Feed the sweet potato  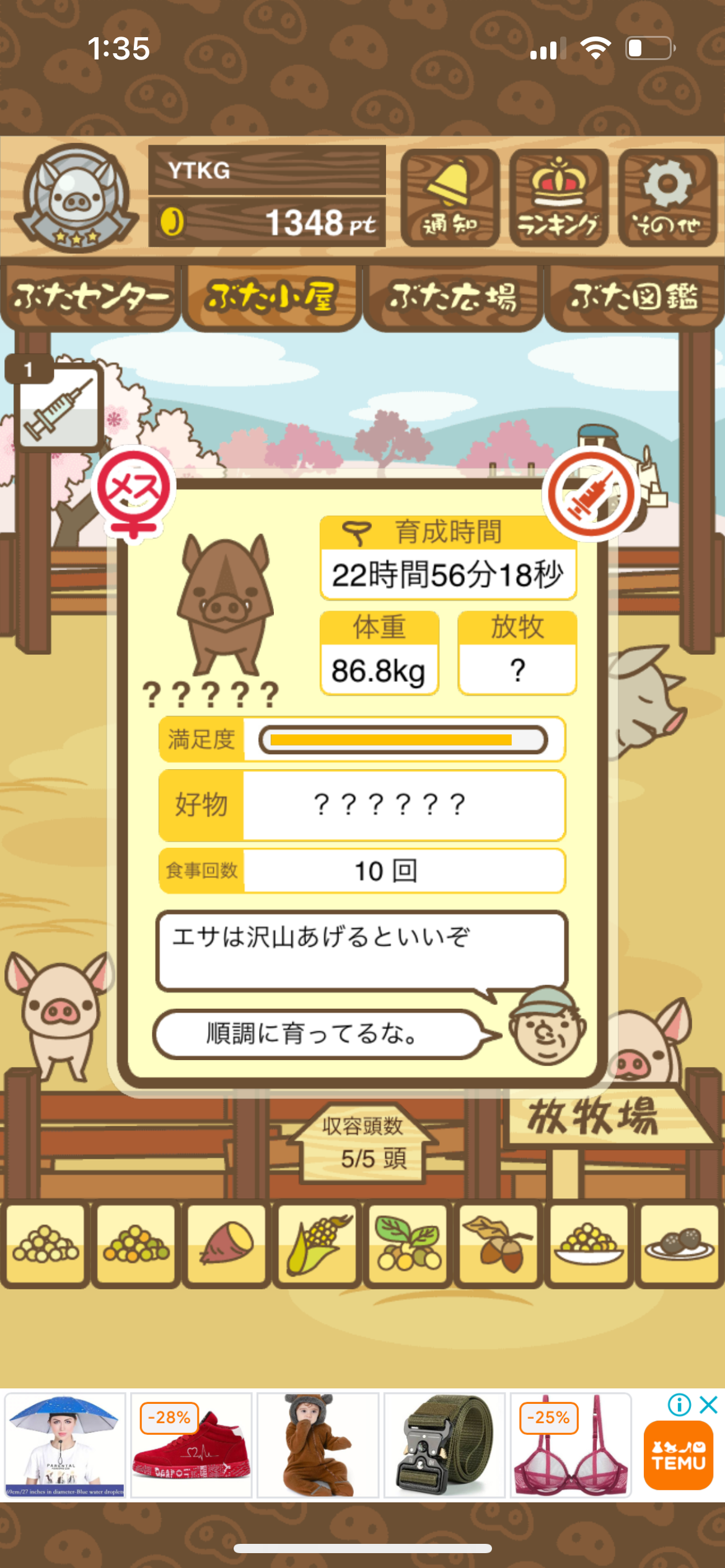227,1244
